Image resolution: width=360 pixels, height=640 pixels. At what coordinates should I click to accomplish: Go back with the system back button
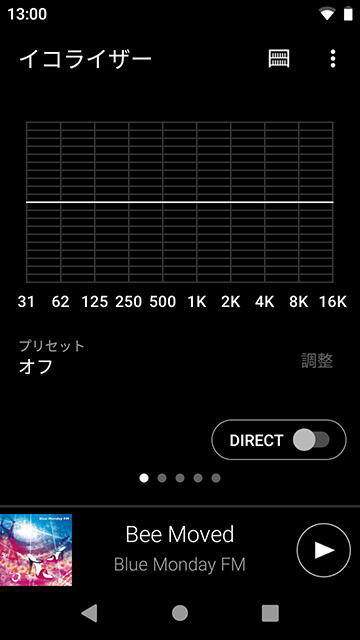coord(90,613)
